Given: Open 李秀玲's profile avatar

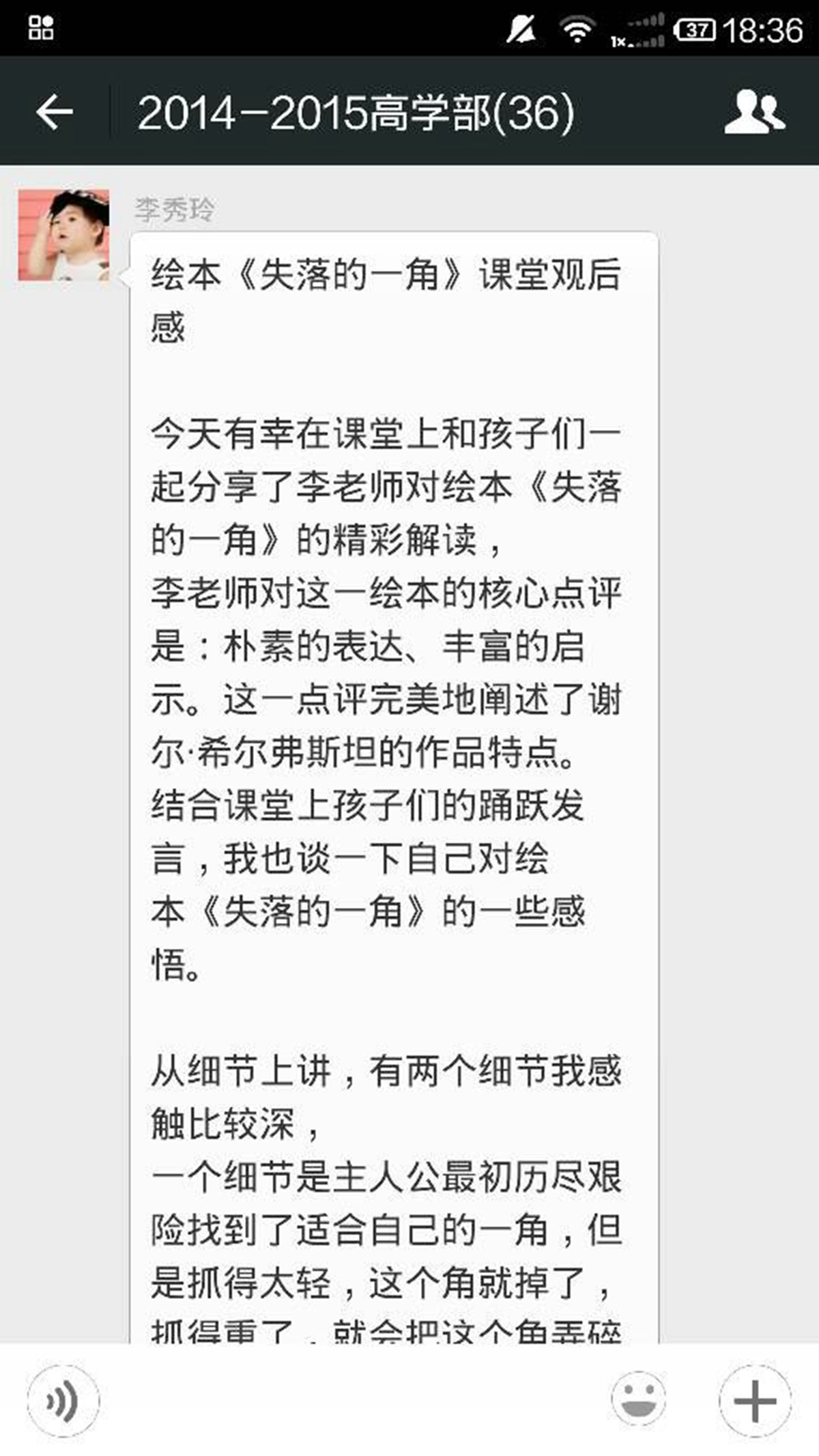Looking at the screenshot, I should pyautogui.click(x=63, y=235).
